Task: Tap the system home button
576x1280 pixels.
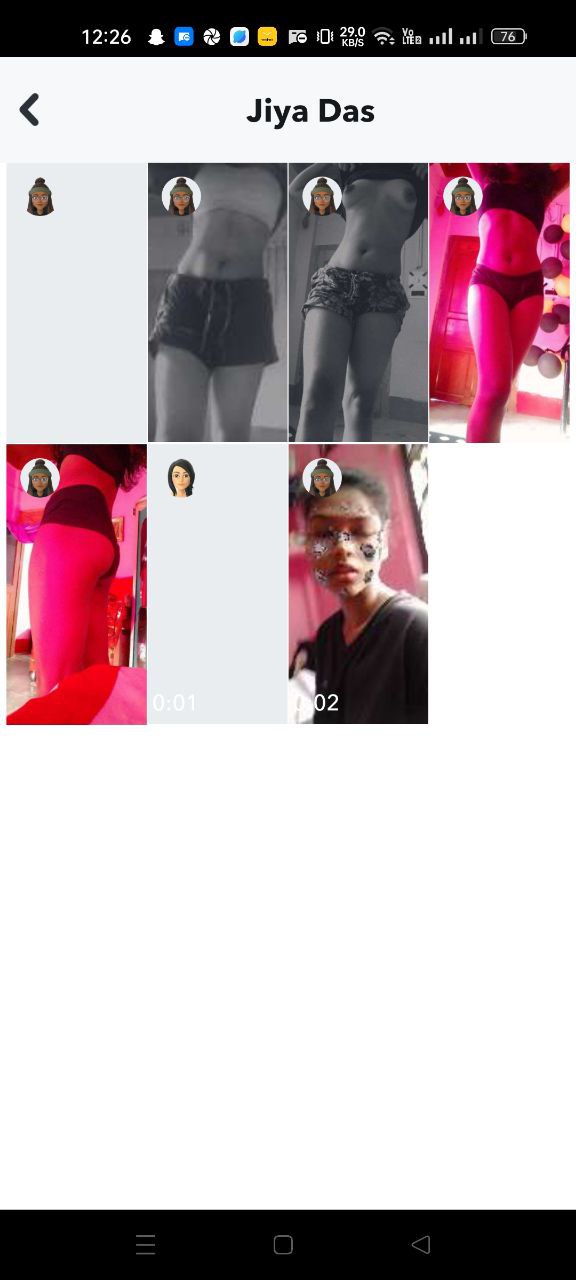Action: [283, 1245]
